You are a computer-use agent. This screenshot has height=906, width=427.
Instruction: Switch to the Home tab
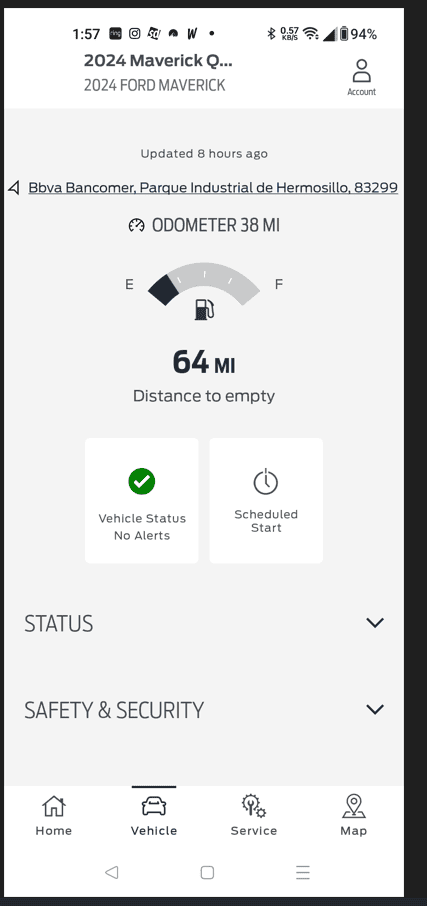pos(54,815)
